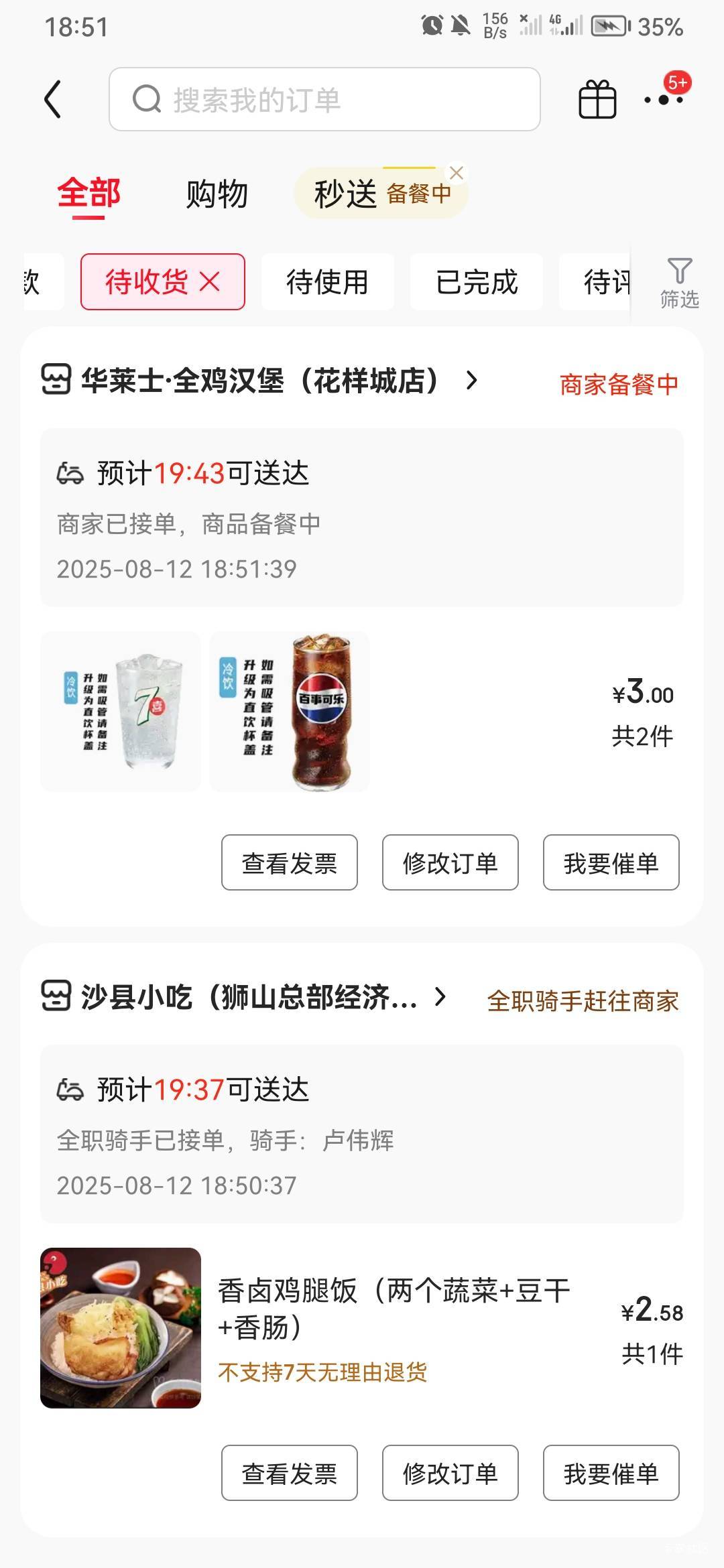Tap 查看发票 on the 华莱士 order
Screen dimensions: 724x1568
[x=290, y=862]
